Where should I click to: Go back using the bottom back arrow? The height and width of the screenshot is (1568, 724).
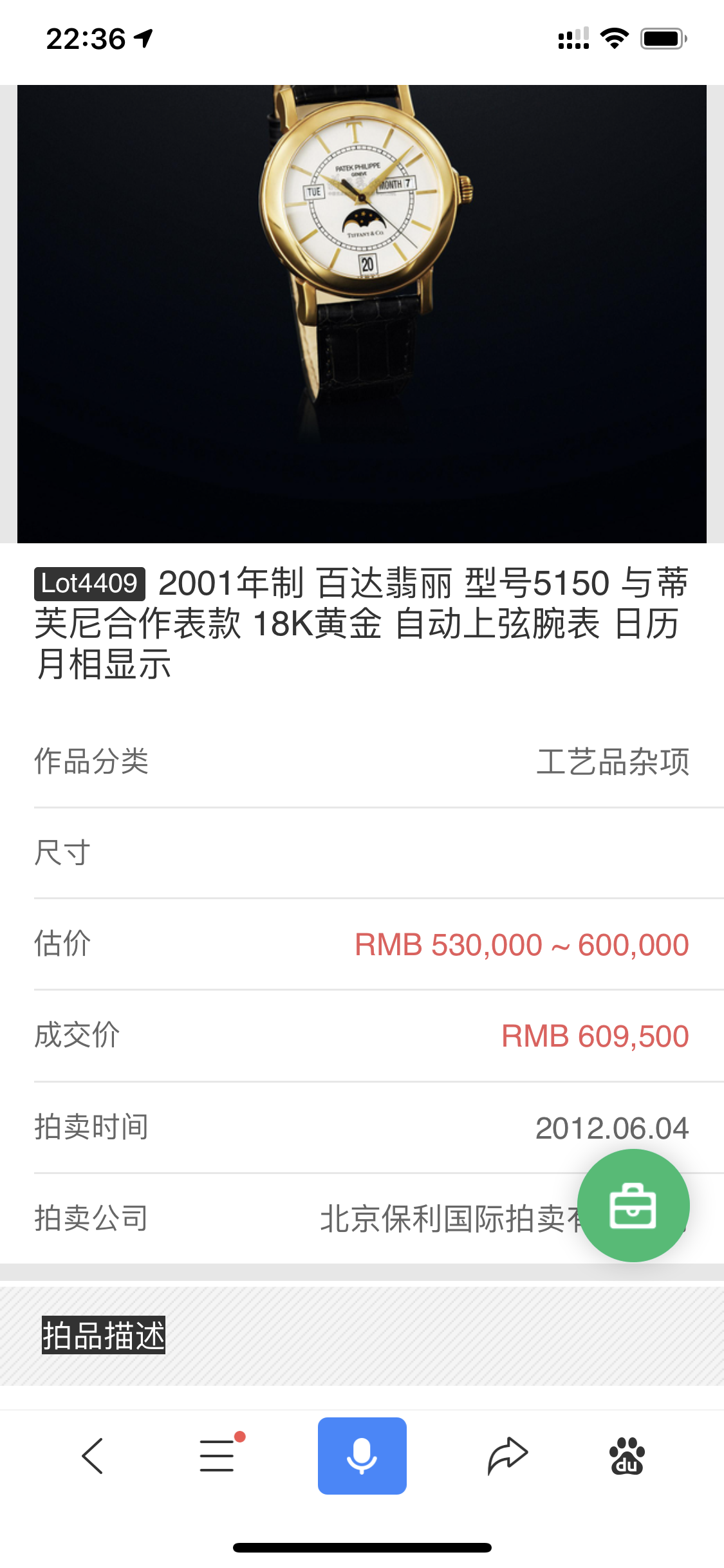(93, 1456)
